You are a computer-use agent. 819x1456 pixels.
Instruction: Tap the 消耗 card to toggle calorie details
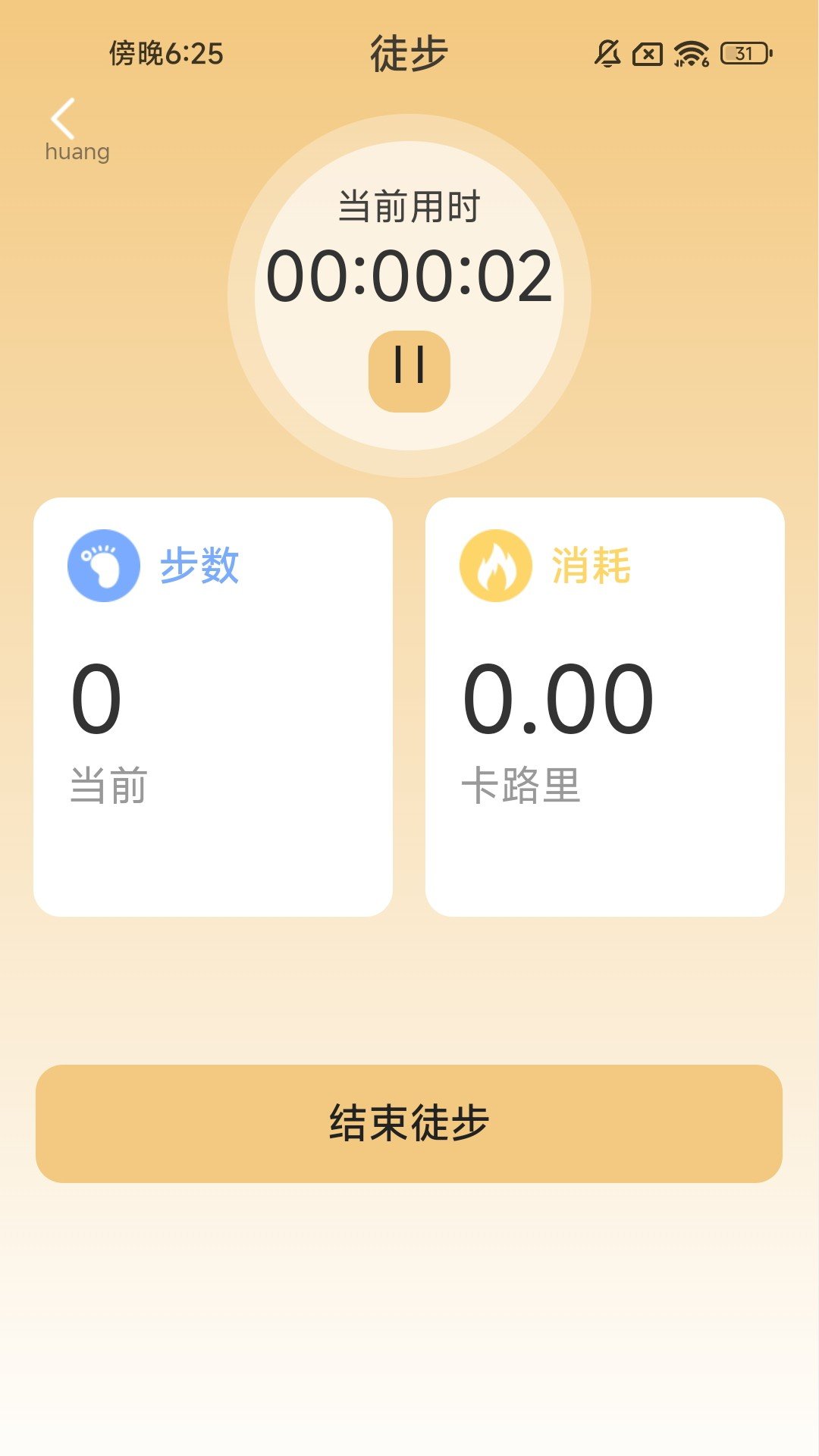606,705
